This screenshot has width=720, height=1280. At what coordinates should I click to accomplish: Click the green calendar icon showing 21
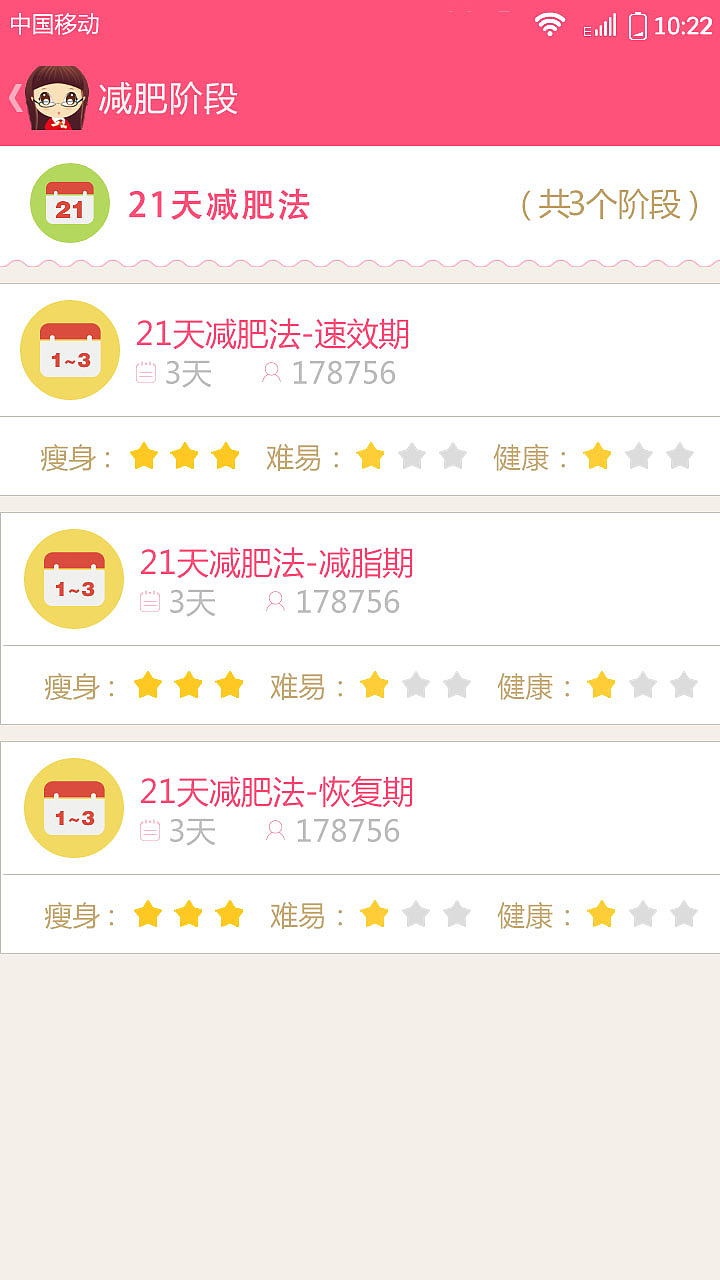[x=69, y=202]
